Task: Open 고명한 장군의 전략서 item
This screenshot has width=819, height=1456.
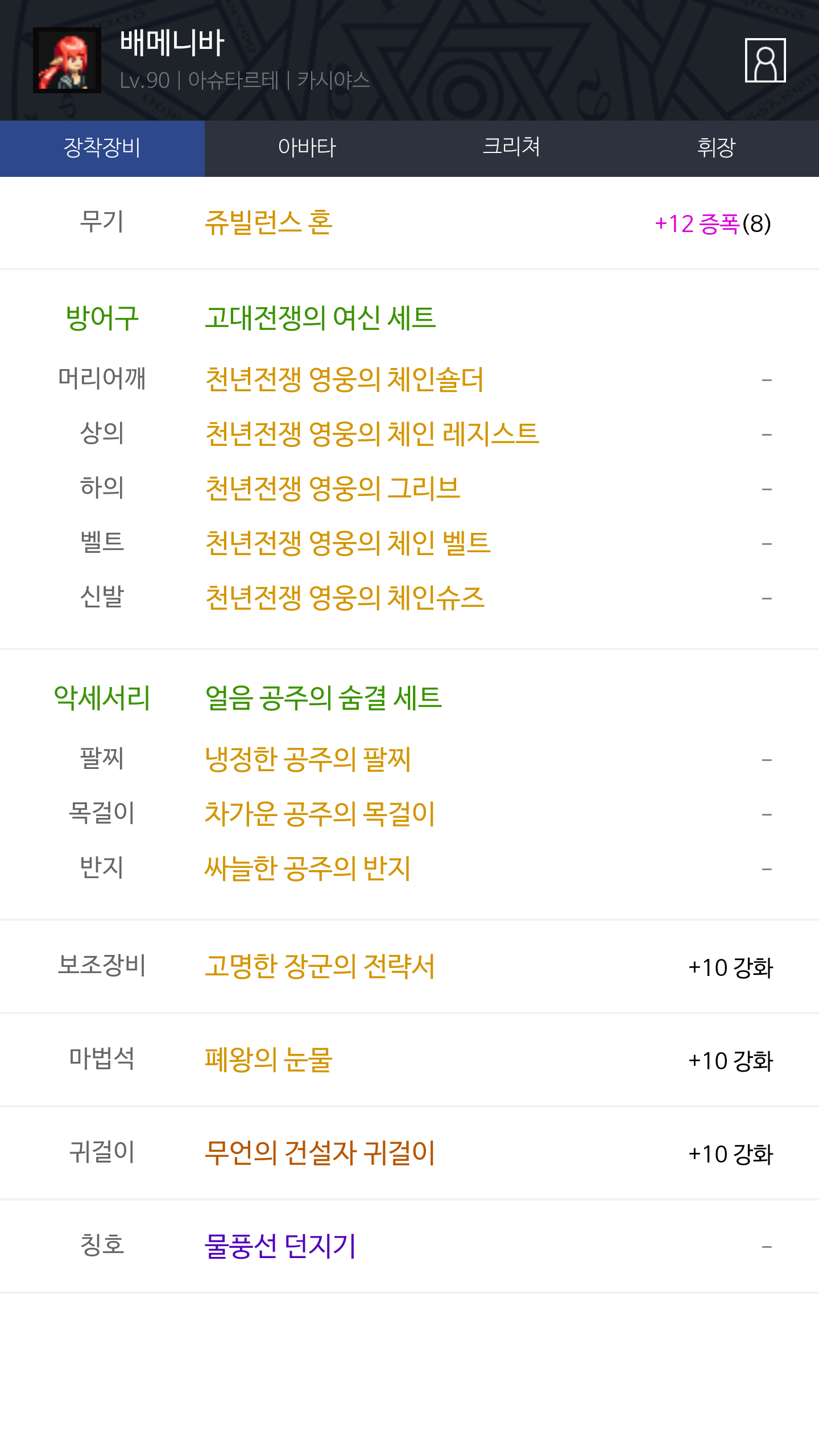Action: coord(320,966)
